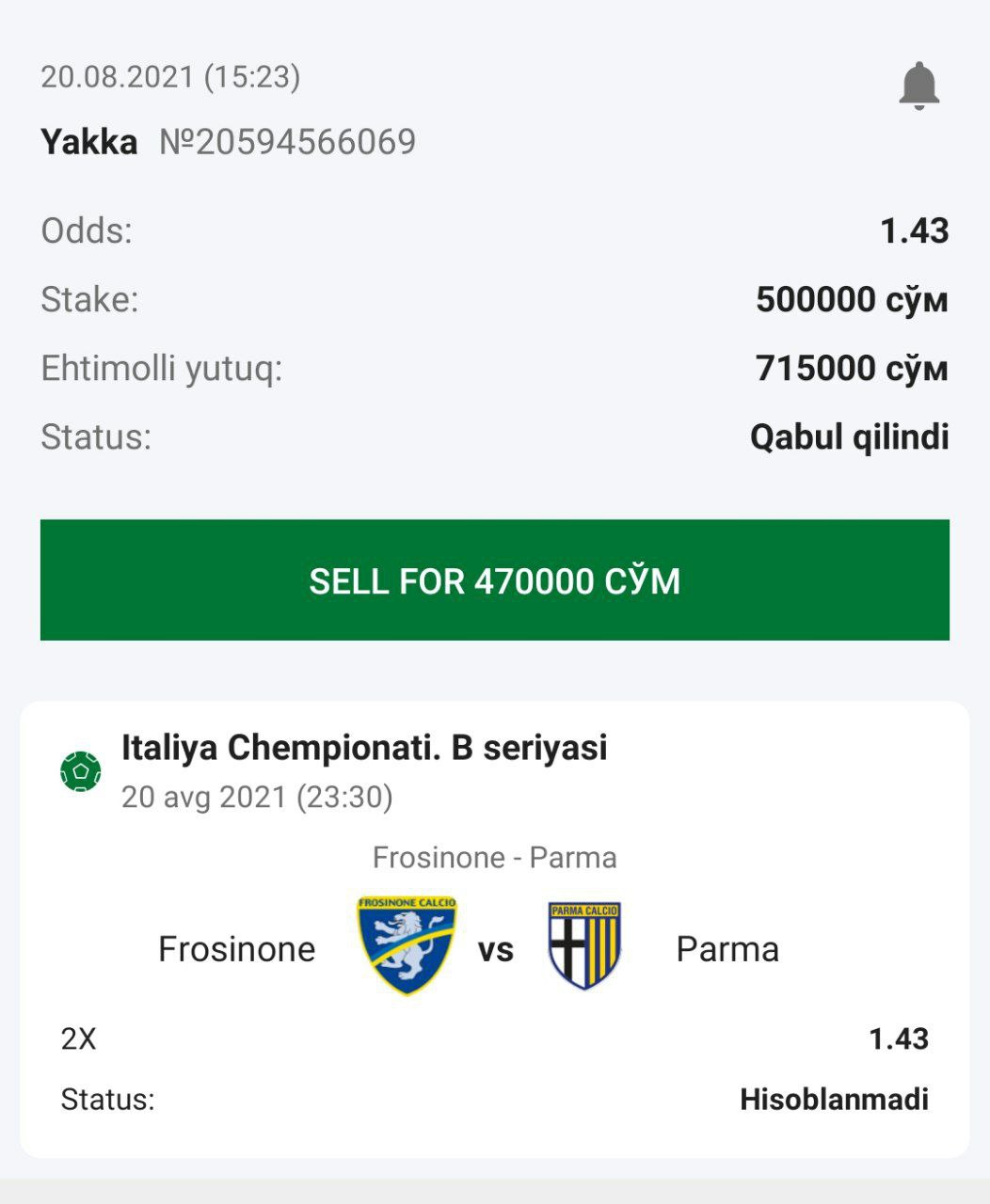Image resolution: width=990 pixels, height=1204 pixels.
Task: Tap the notification bell for this bet
Action: 918,87
